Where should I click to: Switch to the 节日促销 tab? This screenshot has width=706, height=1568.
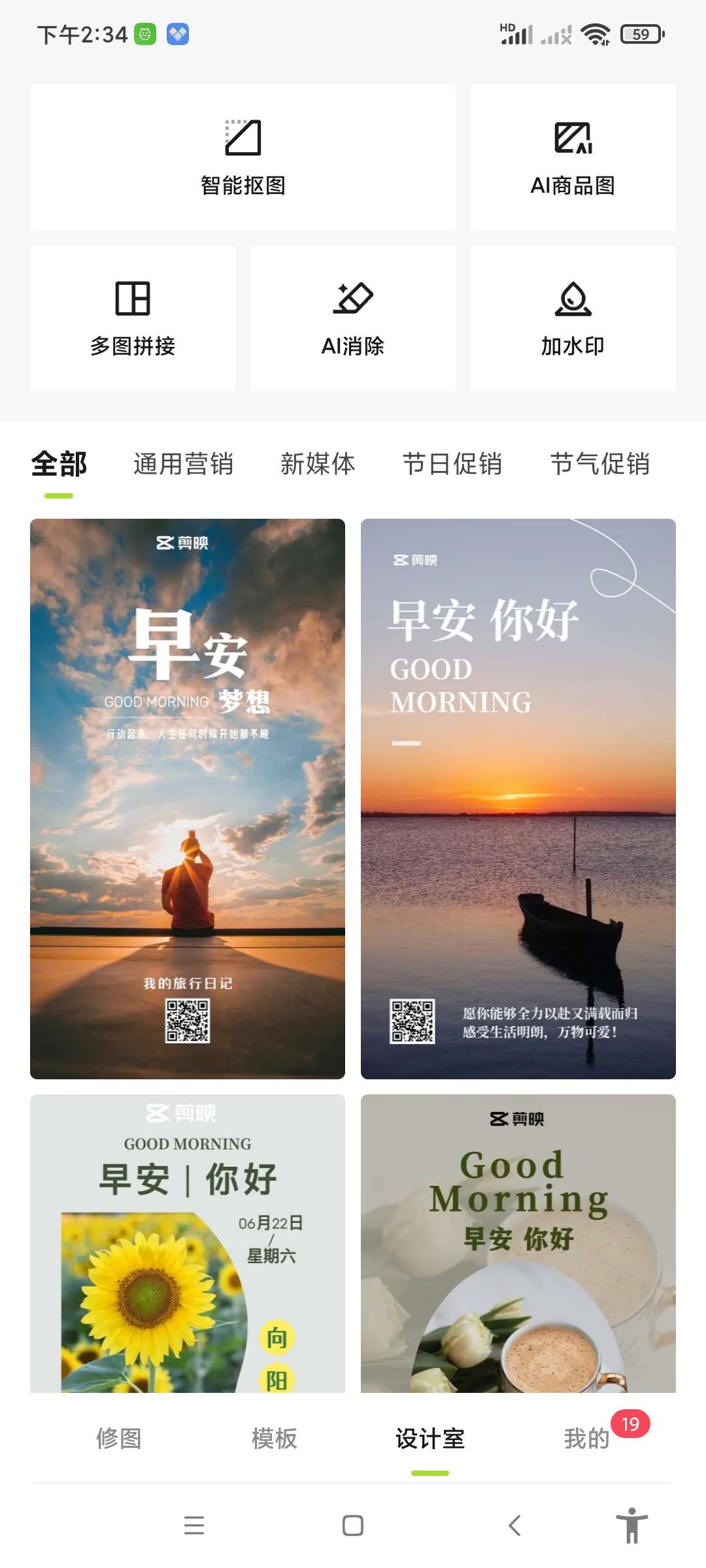click(452, 465)
